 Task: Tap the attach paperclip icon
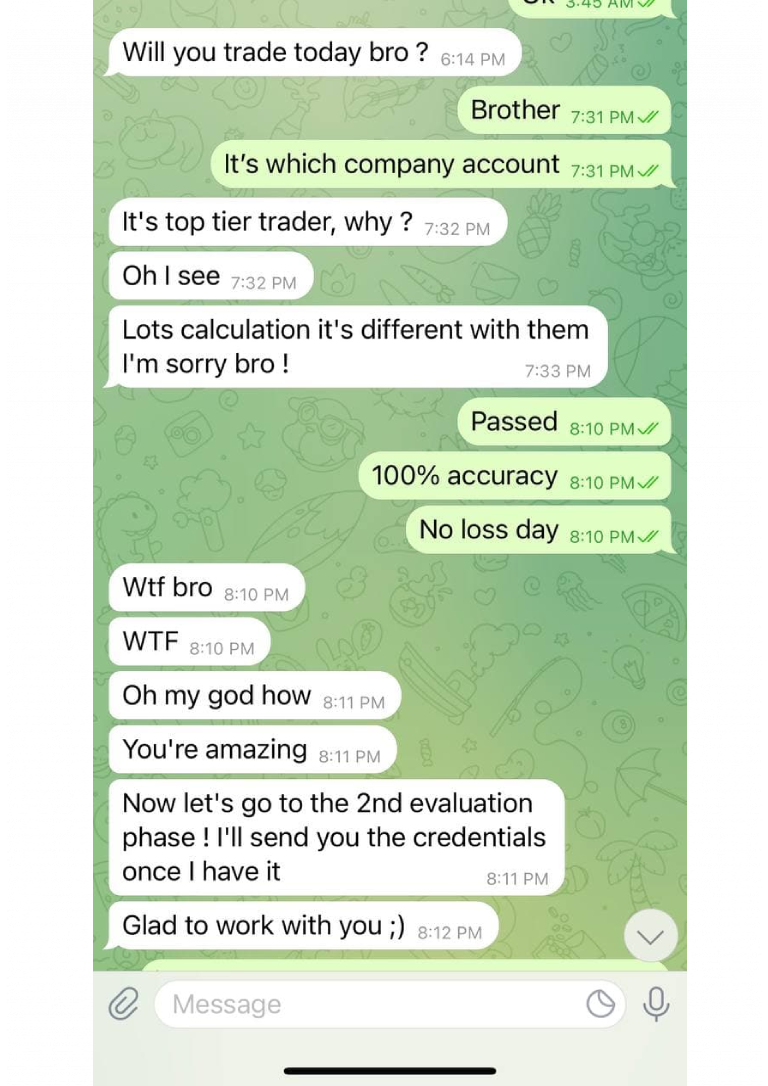[x=124, y=1003]
